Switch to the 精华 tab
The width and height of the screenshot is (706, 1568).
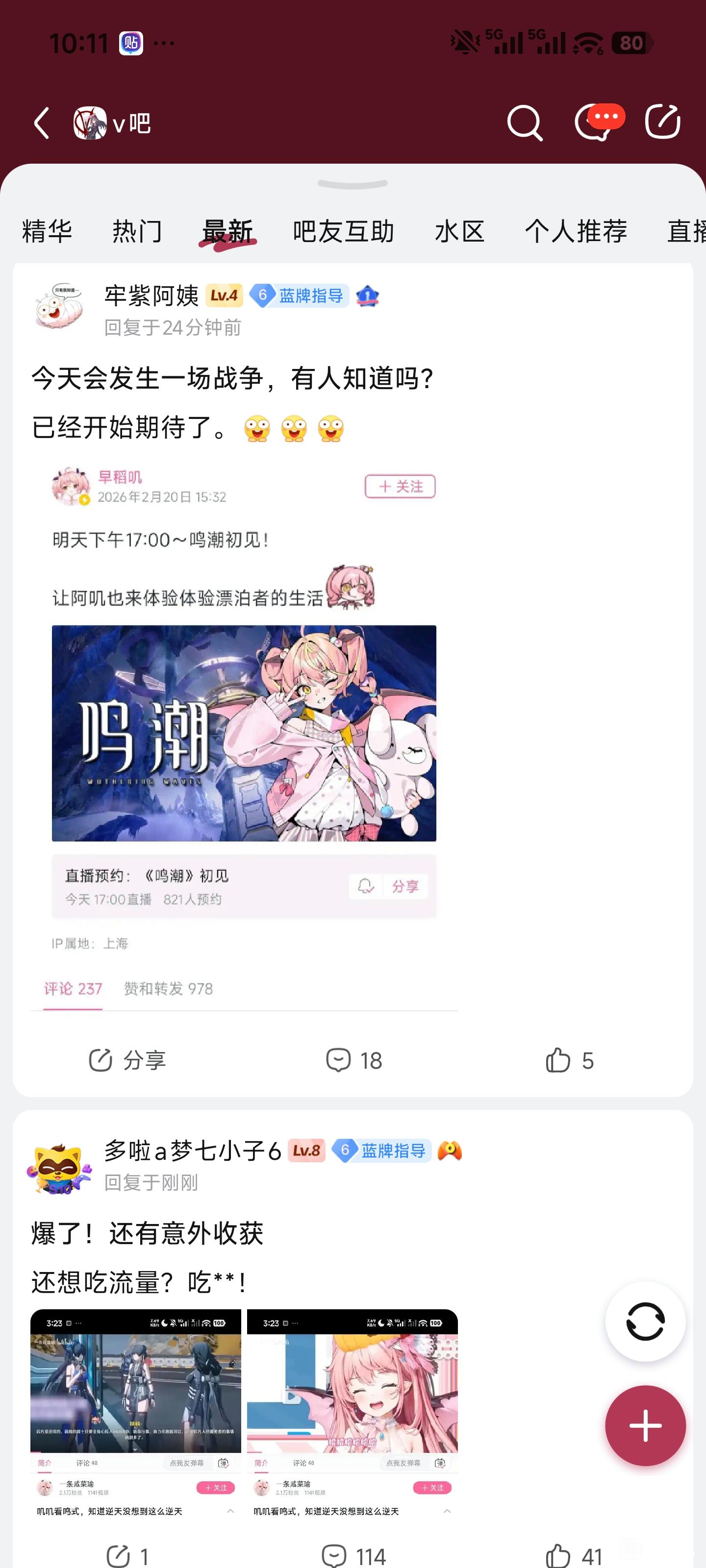click(x=47, y=231)
